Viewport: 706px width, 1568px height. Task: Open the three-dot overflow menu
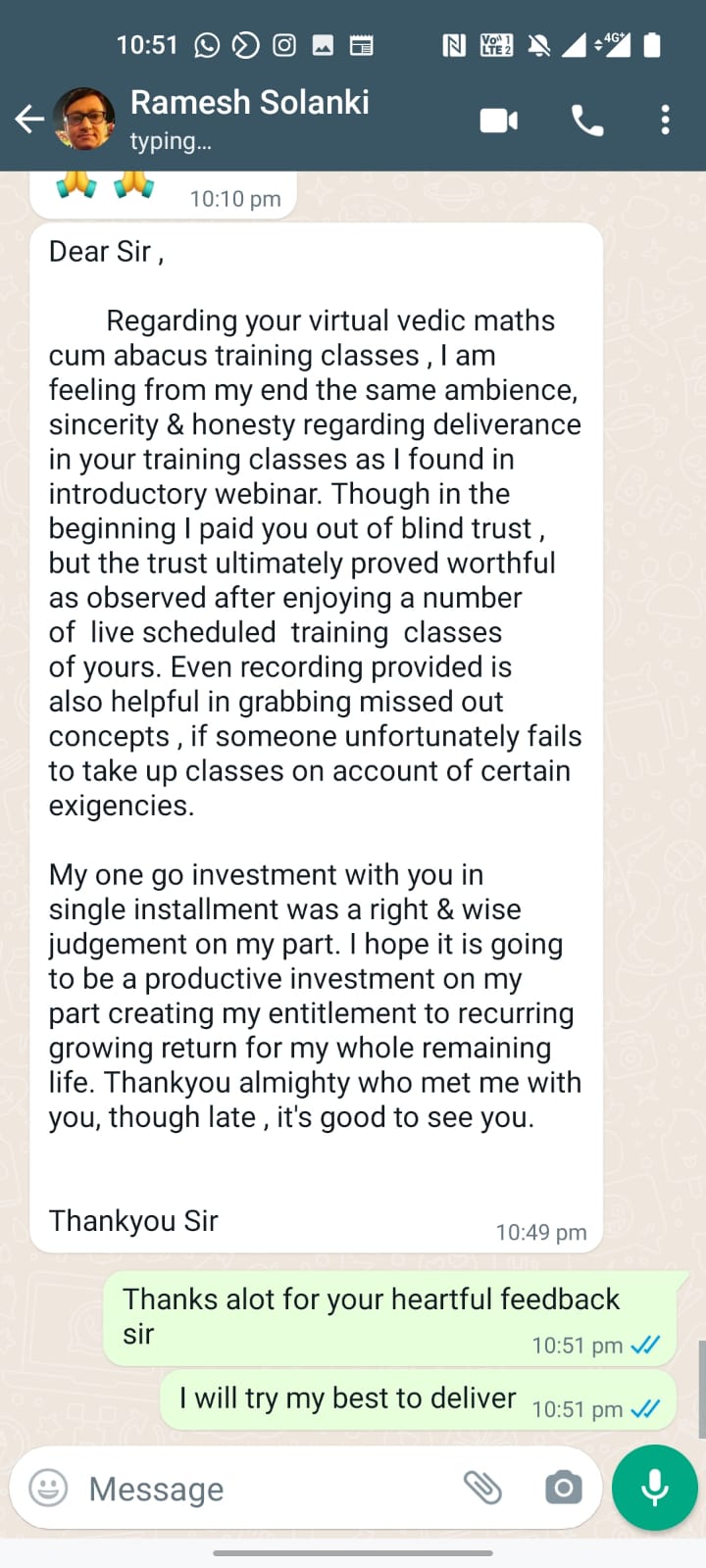pyautogui.click(x=665, y=121)
